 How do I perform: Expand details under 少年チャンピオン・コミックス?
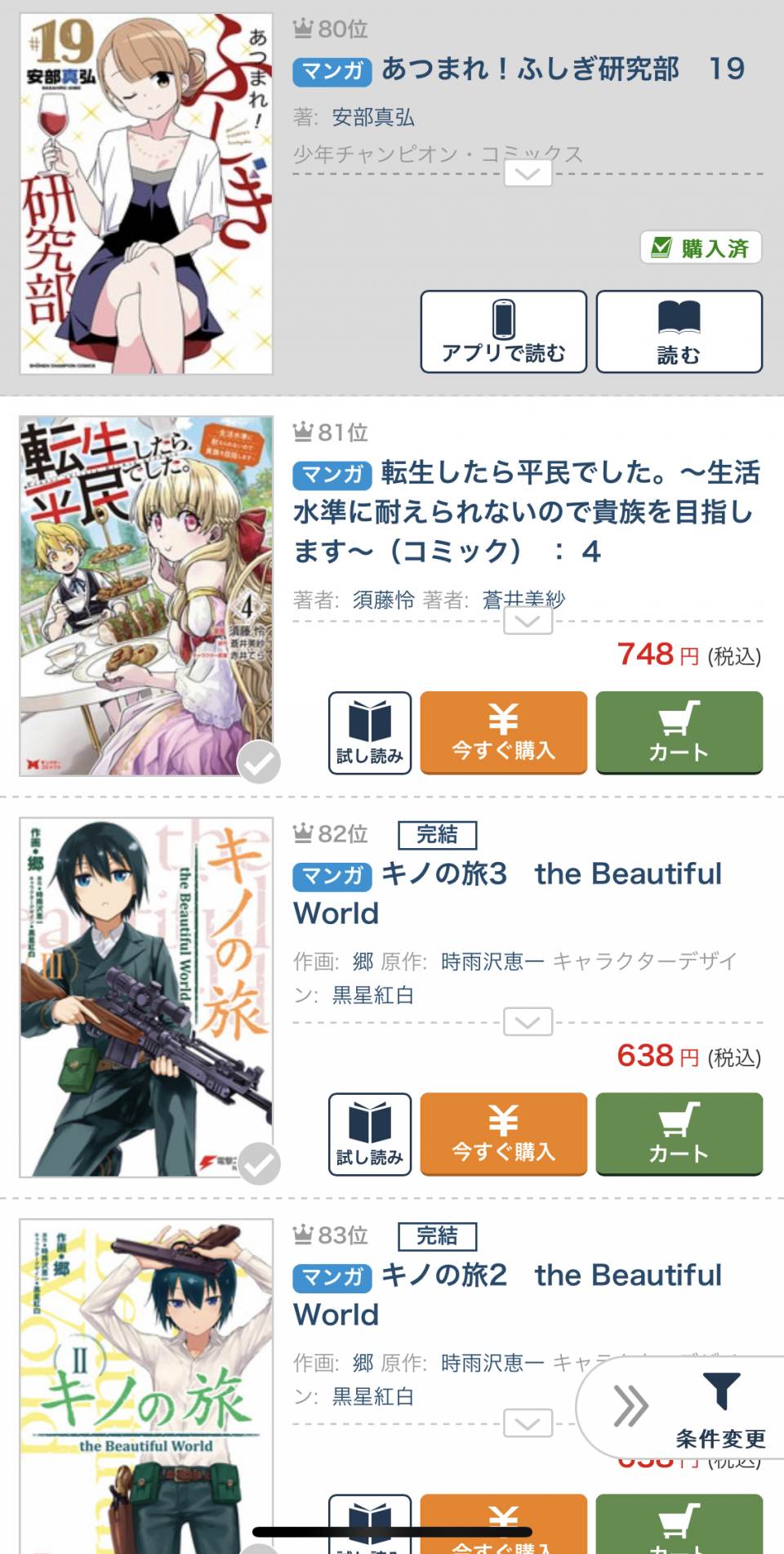click(528, 173)
